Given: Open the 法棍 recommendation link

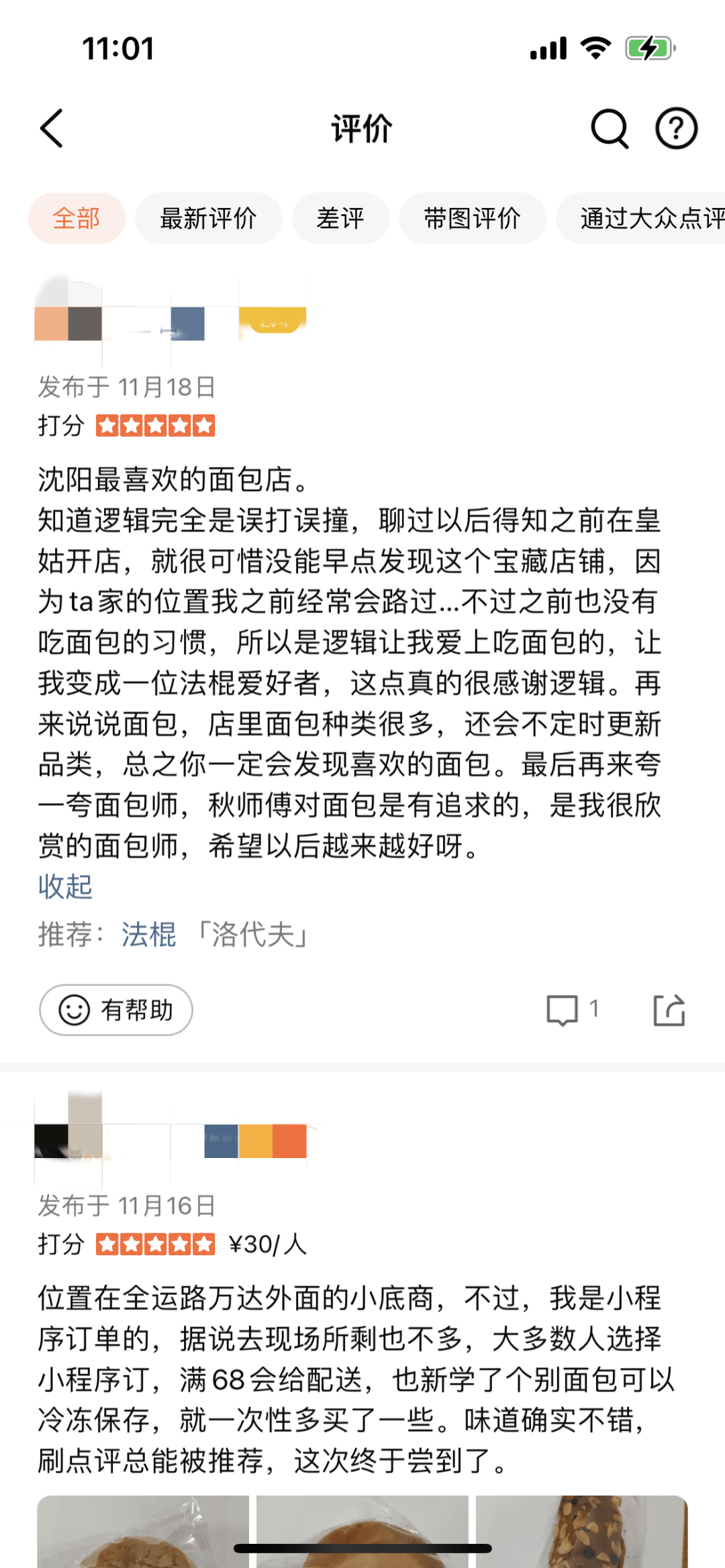Looking at the screenshot, I should point(148,935).
